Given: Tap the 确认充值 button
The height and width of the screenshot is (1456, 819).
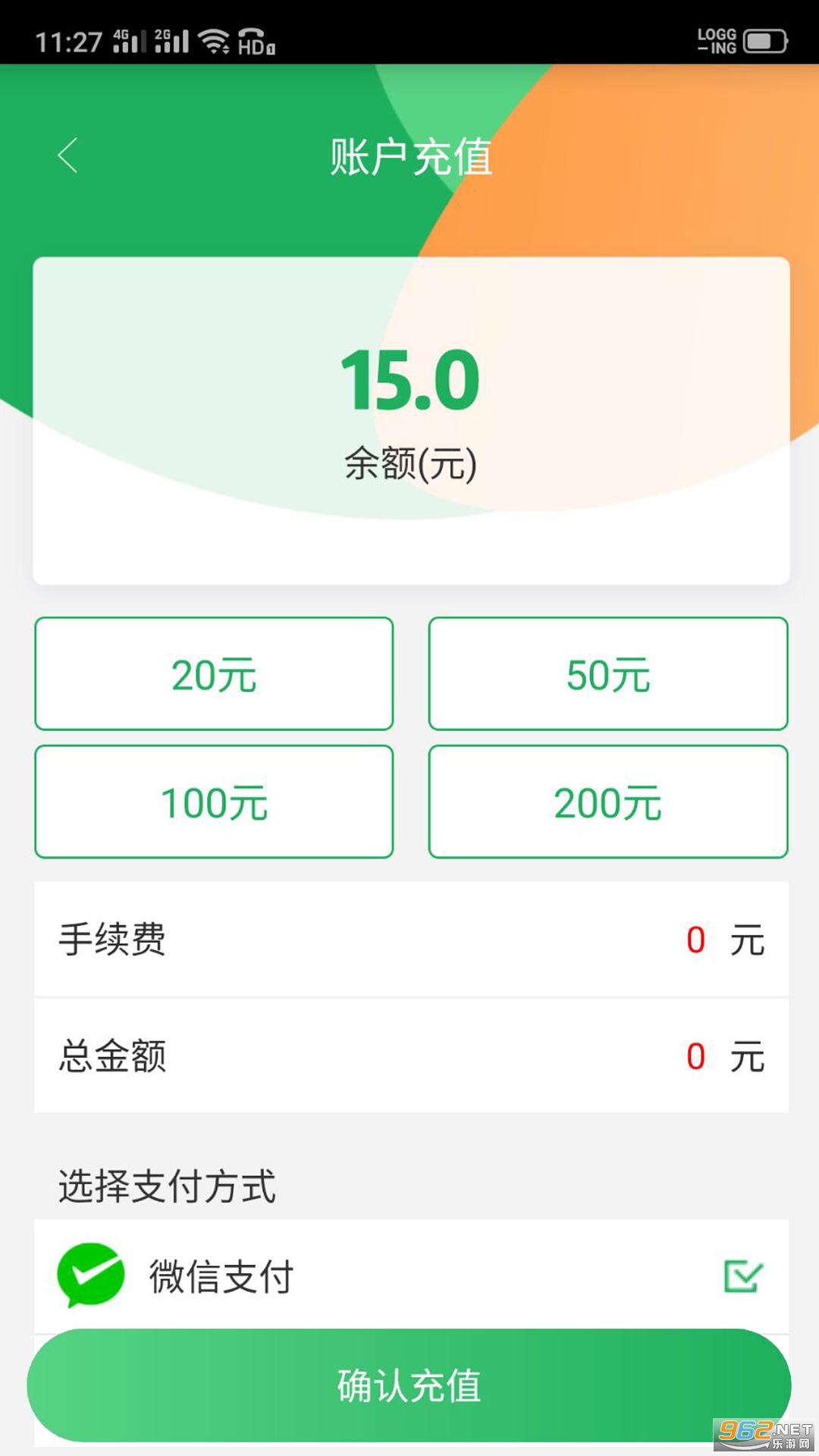Looking at the screenshot, I should tap(409, 1385).
